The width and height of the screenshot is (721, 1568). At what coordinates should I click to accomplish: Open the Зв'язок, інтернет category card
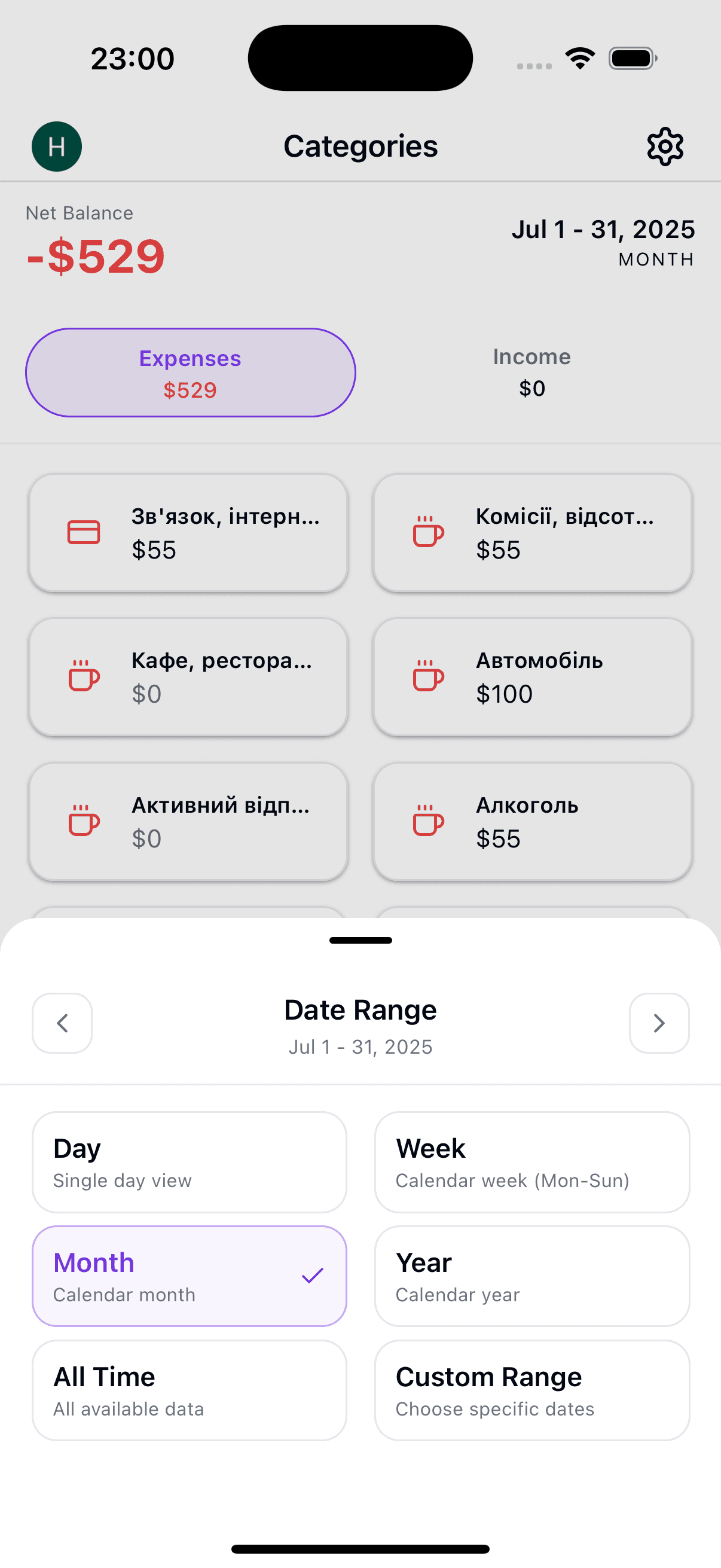pyautogui.click(x=188, y=533)
